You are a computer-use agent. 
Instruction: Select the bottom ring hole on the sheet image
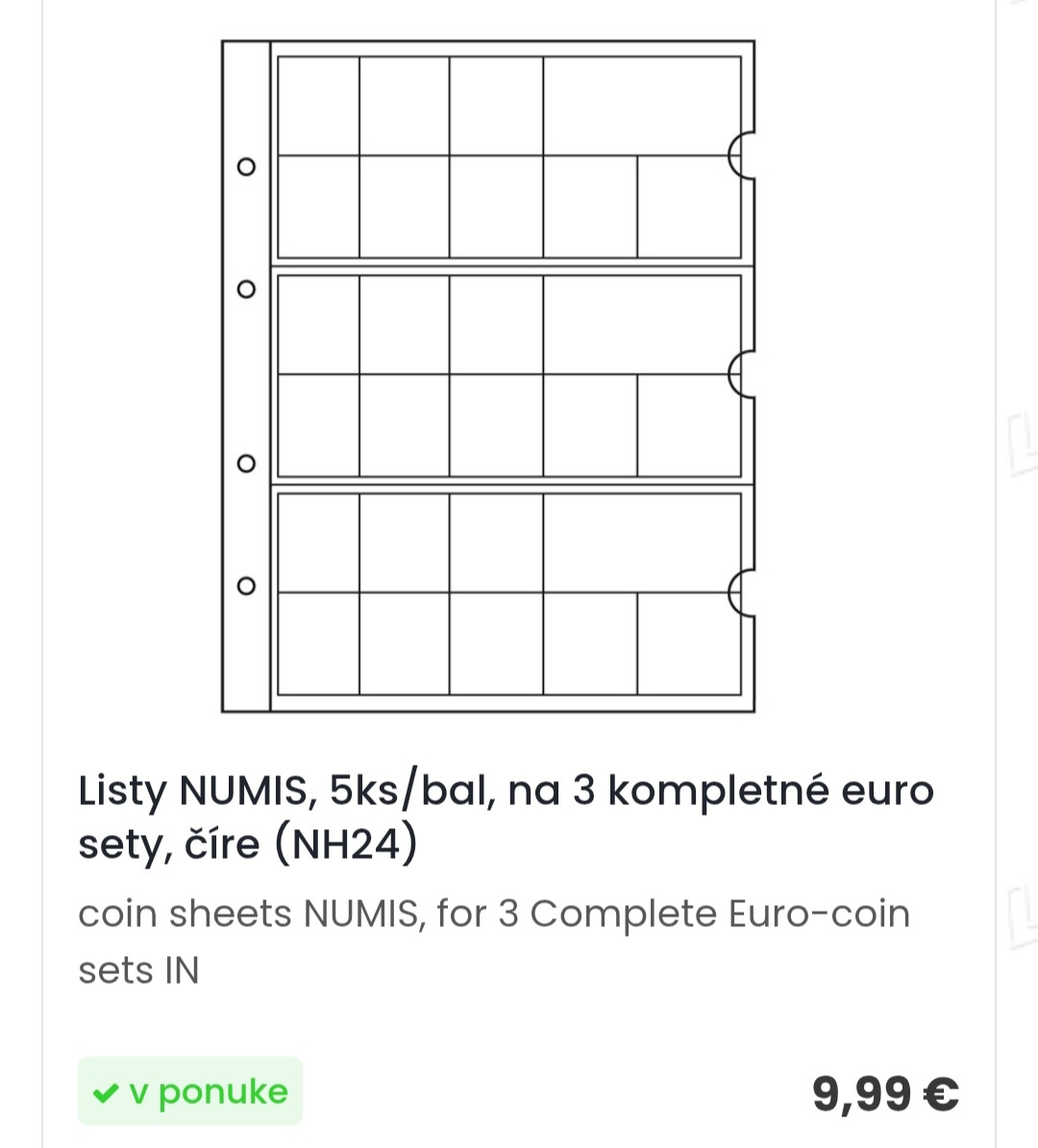pos(244,585)
